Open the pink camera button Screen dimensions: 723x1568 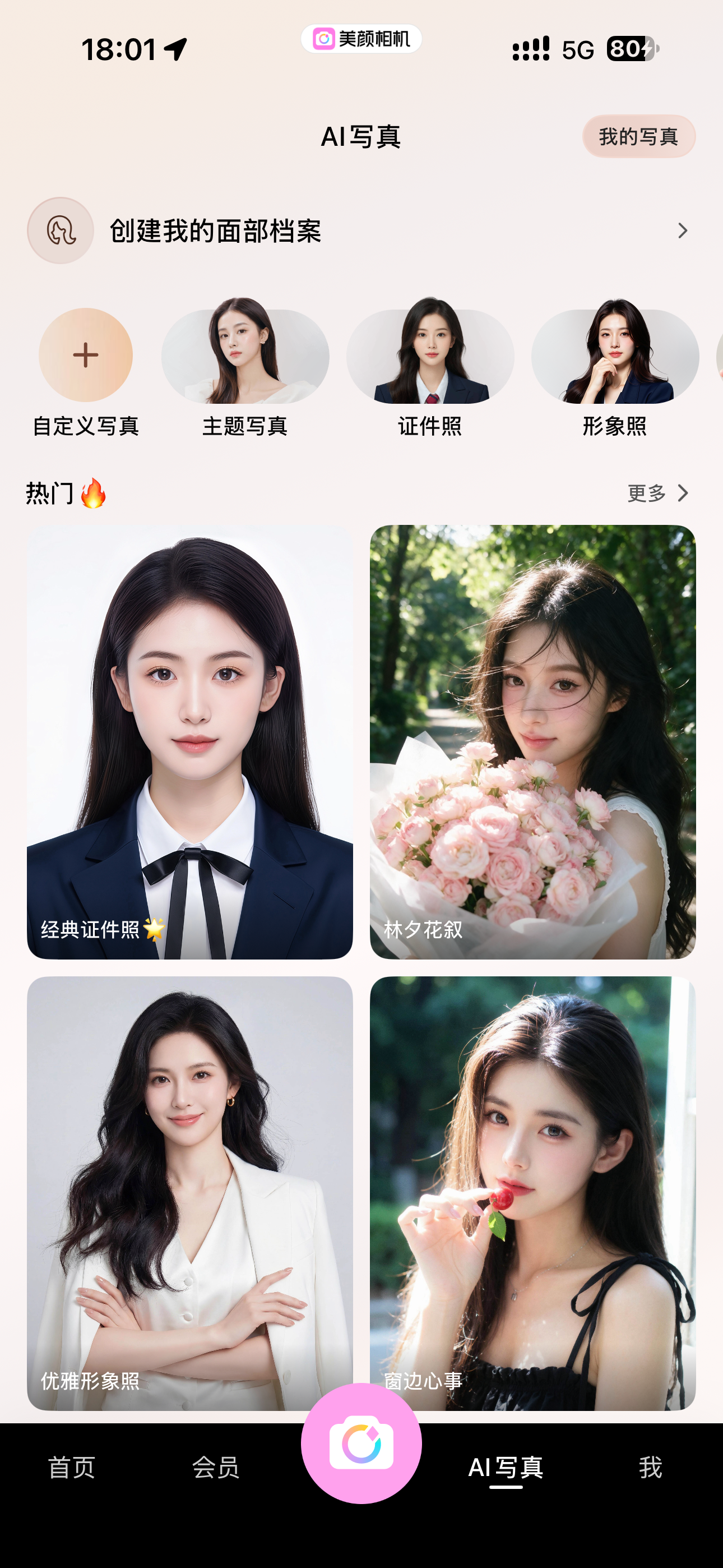(x=361, y=1443)
